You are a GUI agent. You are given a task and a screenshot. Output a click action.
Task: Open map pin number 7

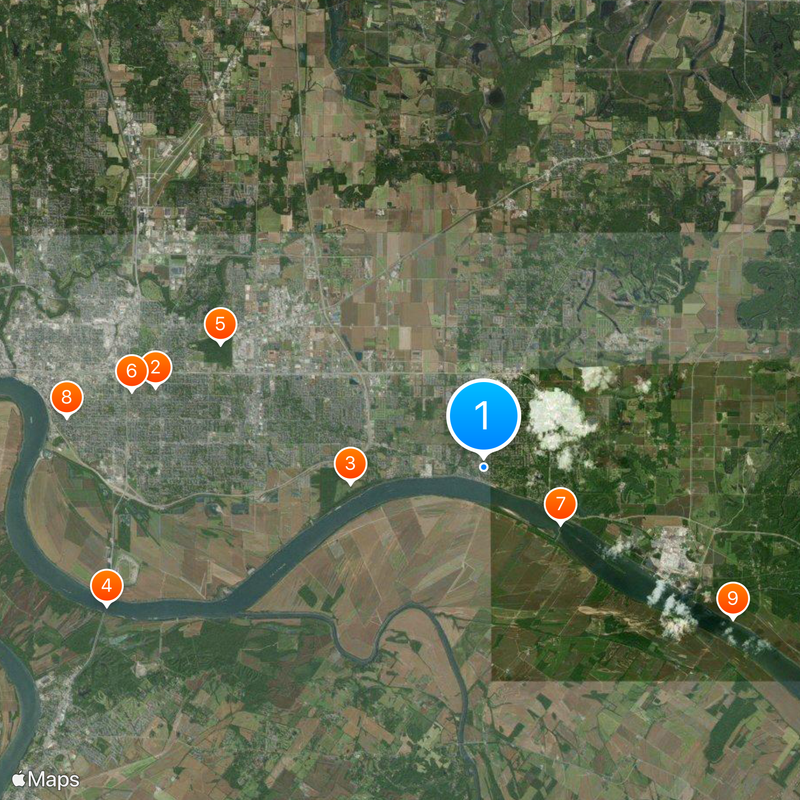pos(560,503)
